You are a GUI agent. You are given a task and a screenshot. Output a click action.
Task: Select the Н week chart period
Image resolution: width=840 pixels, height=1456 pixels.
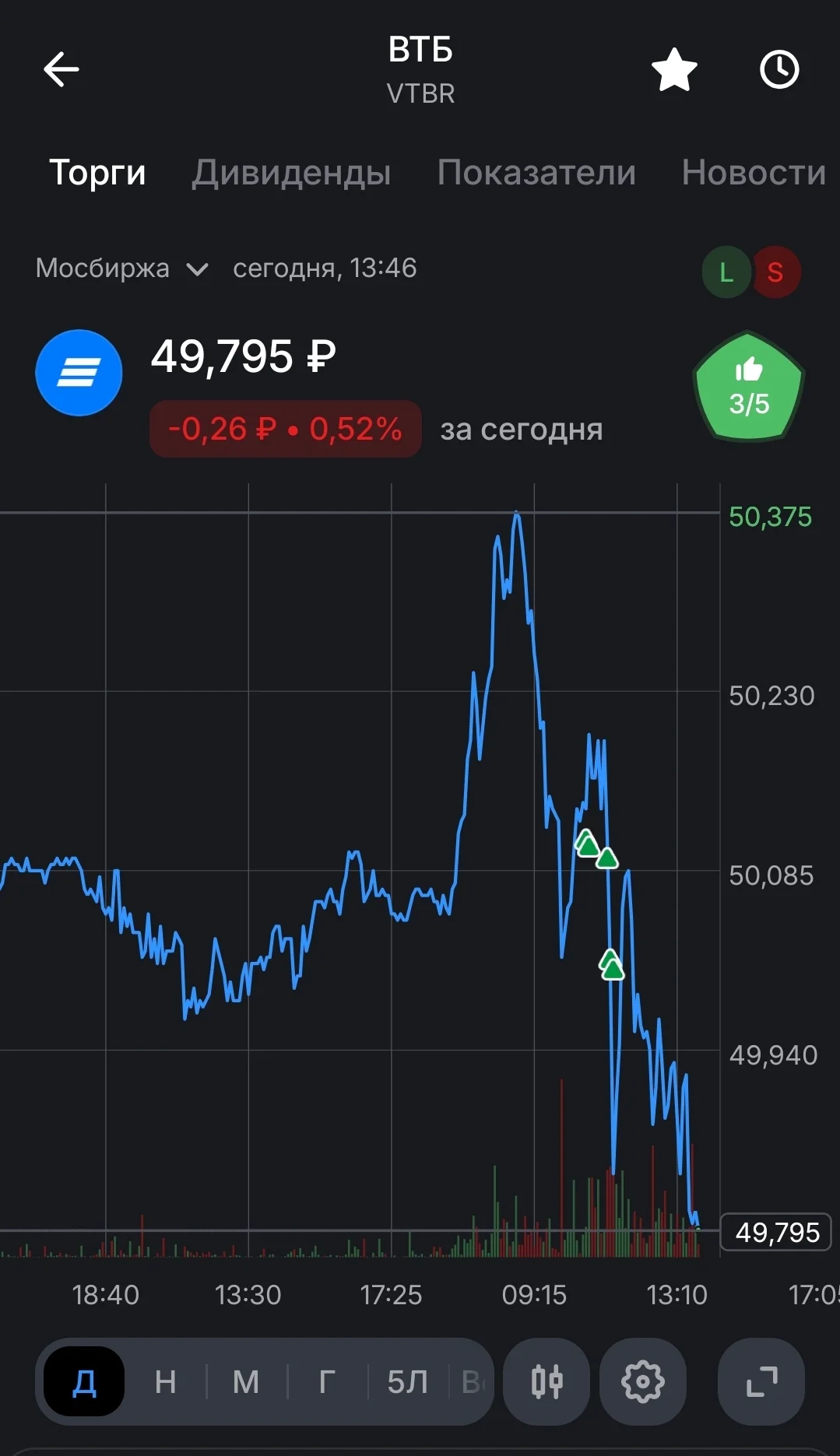point(165,1382)
